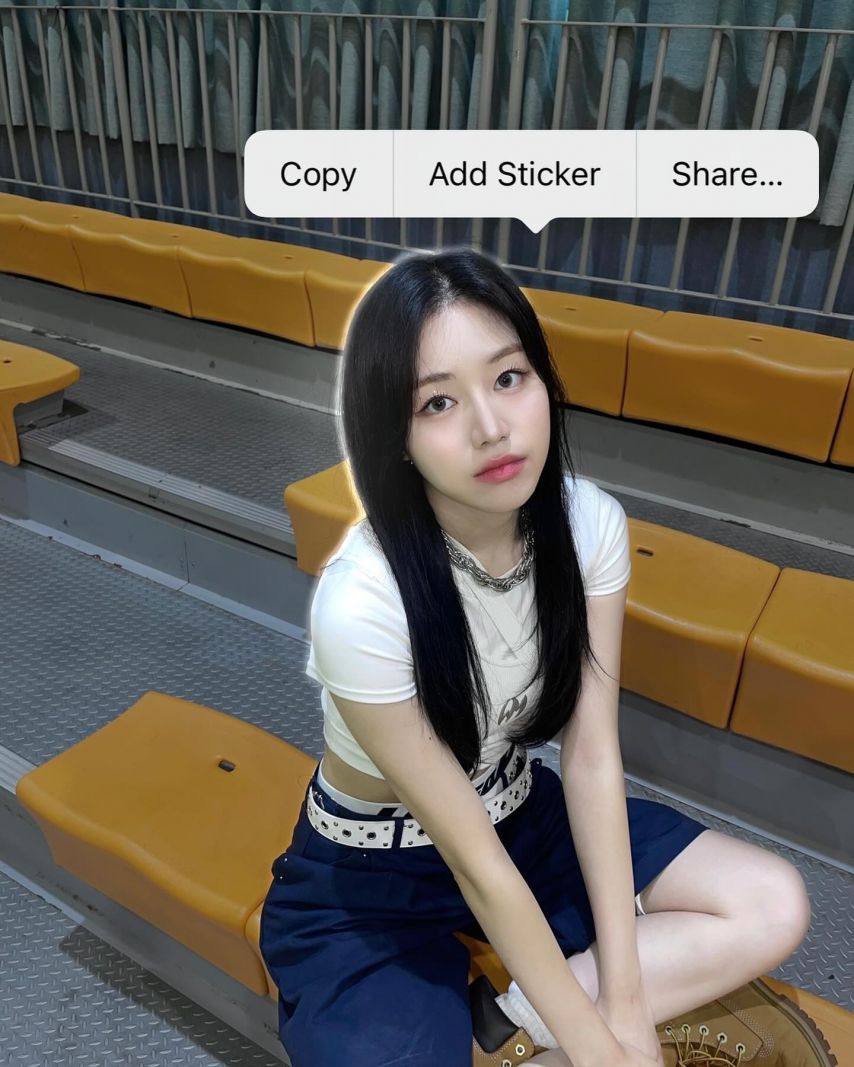
Task: Copy the lifted subject from photo
Action: coord(318,174)
